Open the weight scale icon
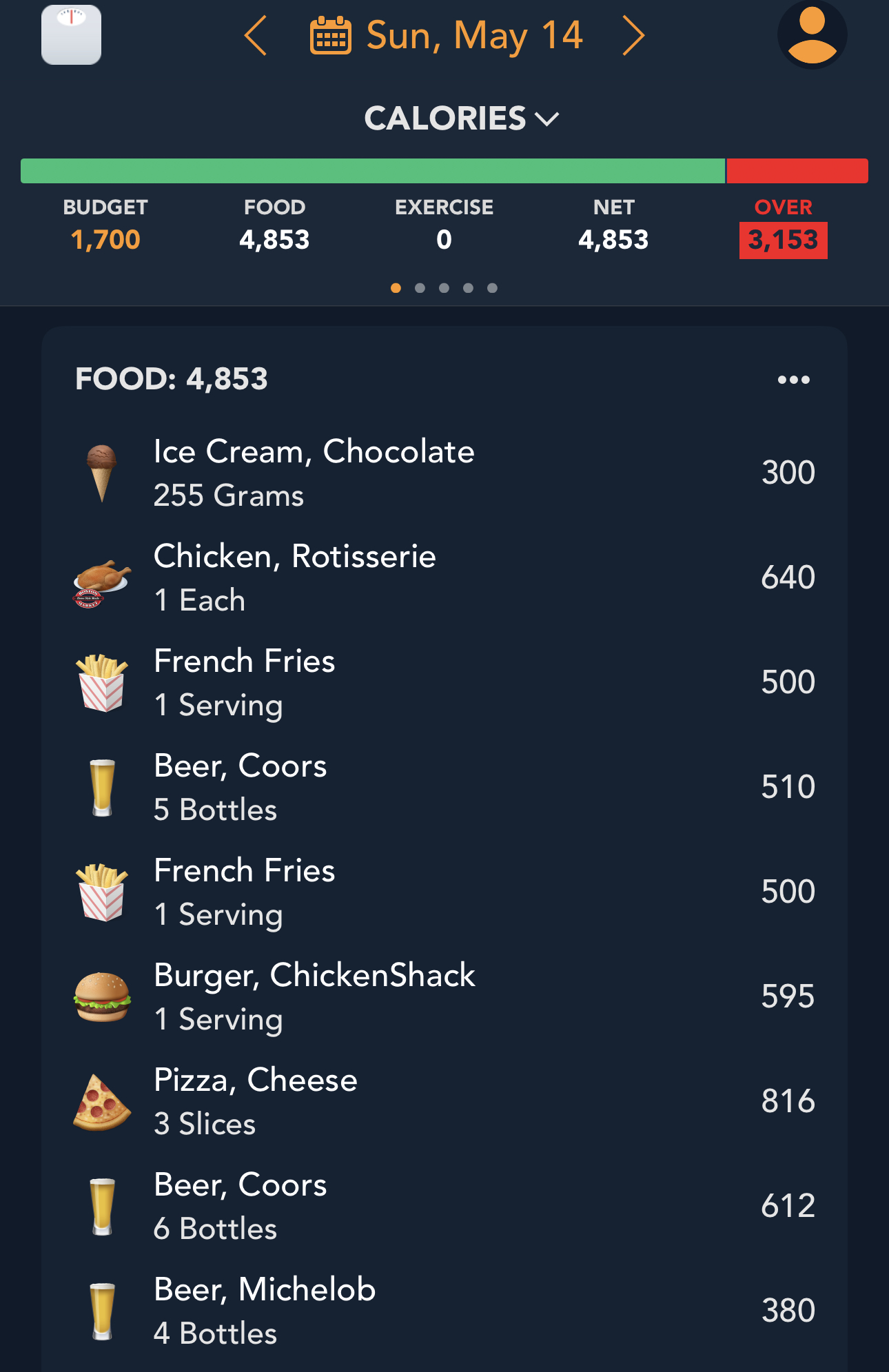Image resolution: width=889 pixels, height=1372 pixels. [71, 35]
